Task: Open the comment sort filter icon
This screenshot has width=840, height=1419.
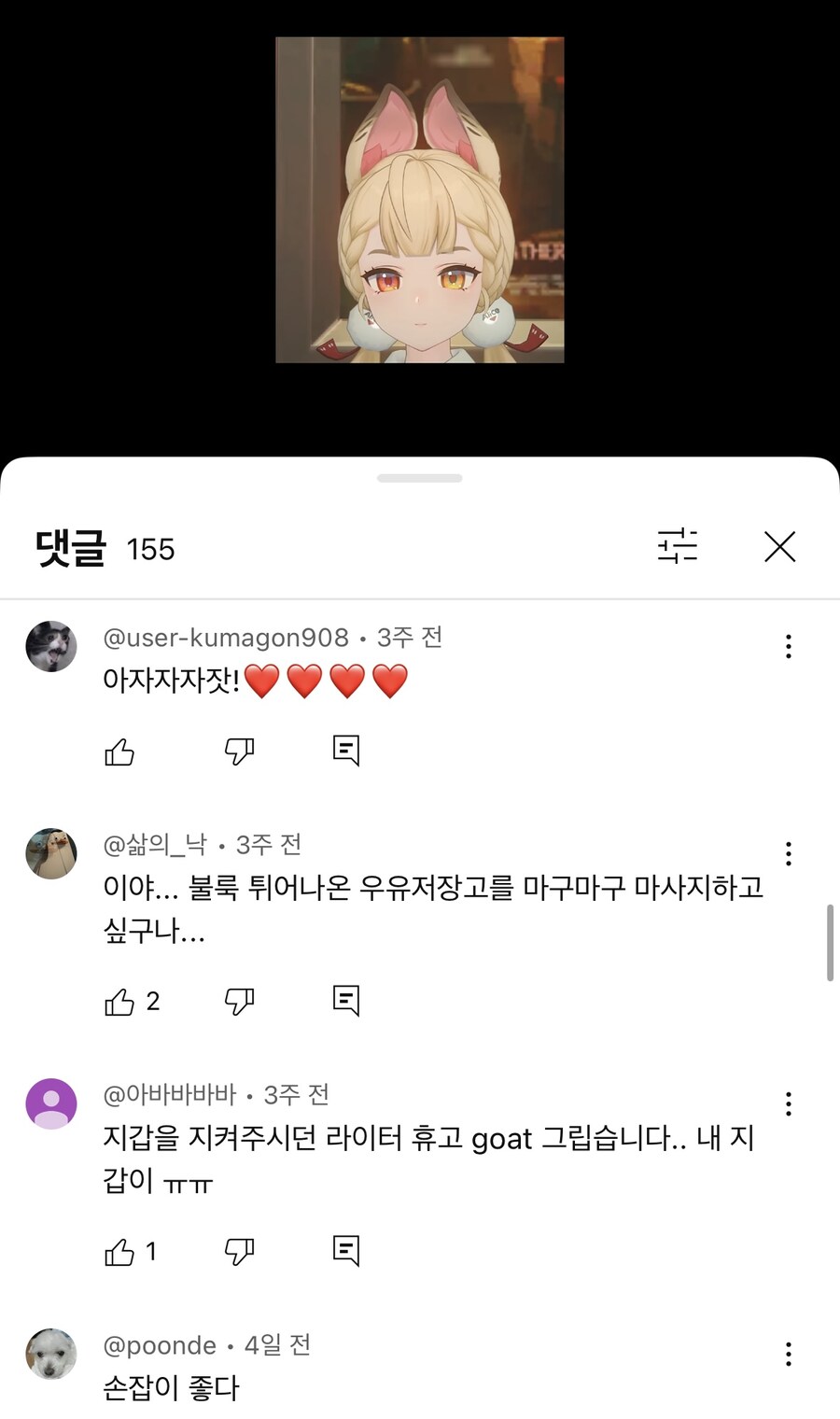Action: pos(679,547)
